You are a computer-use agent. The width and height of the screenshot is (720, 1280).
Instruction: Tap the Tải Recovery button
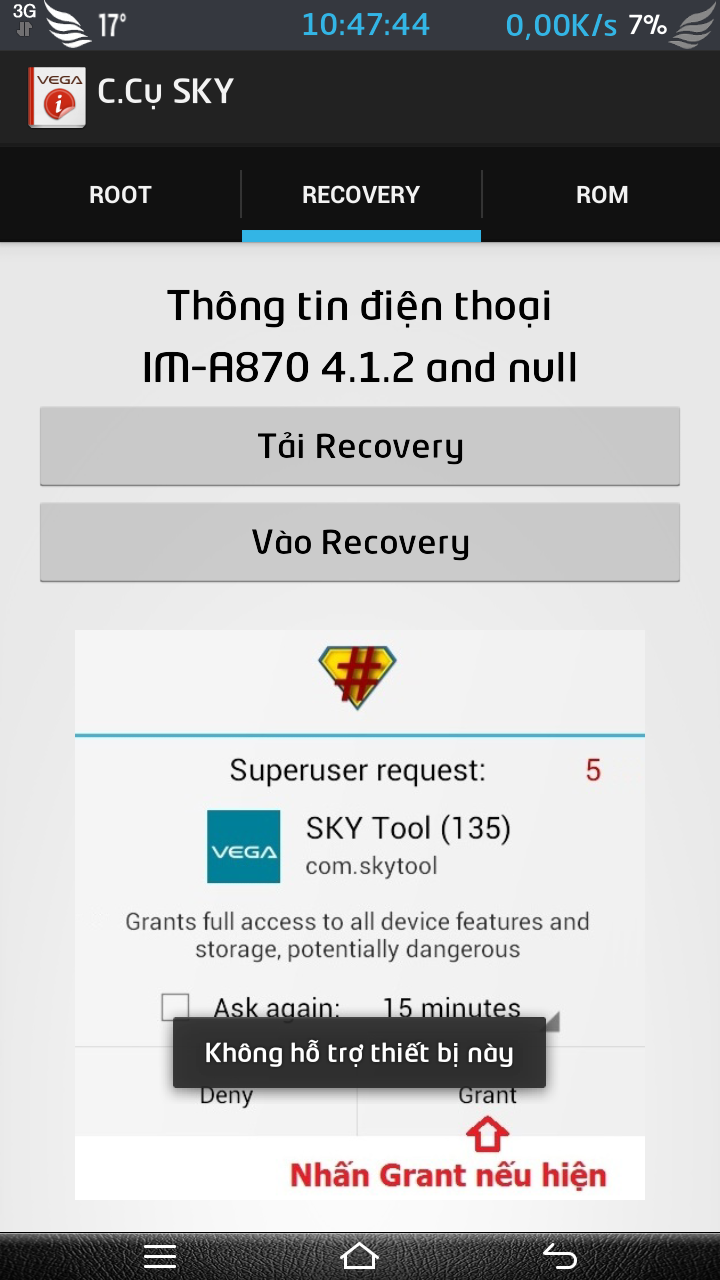click(360, 446)
